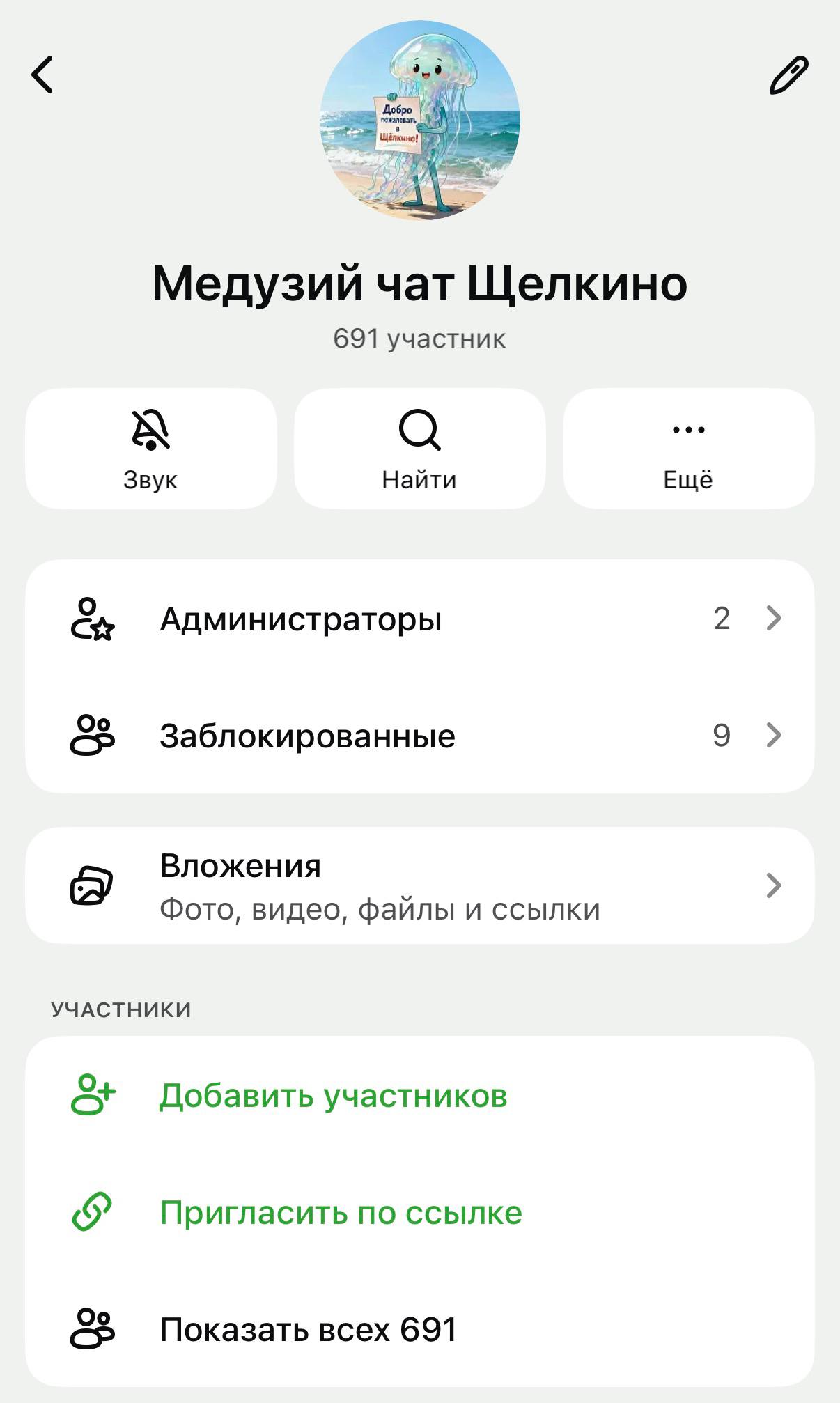Open Вложения with photos and files

(x=419, y=886)
